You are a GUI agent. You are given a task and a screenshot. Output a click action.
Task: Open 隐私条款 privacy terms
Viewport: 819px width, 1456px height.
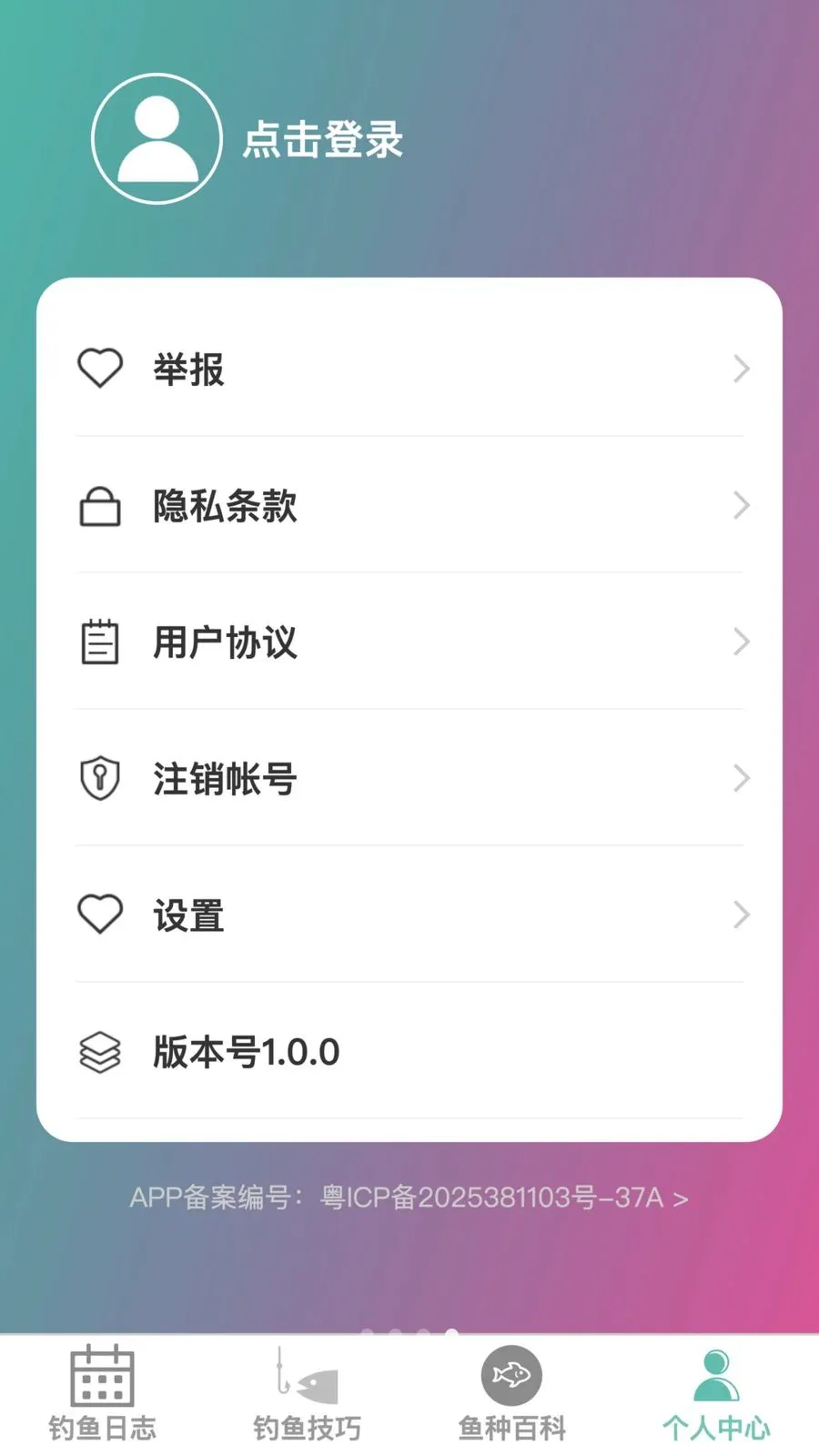tap(409, 505)
